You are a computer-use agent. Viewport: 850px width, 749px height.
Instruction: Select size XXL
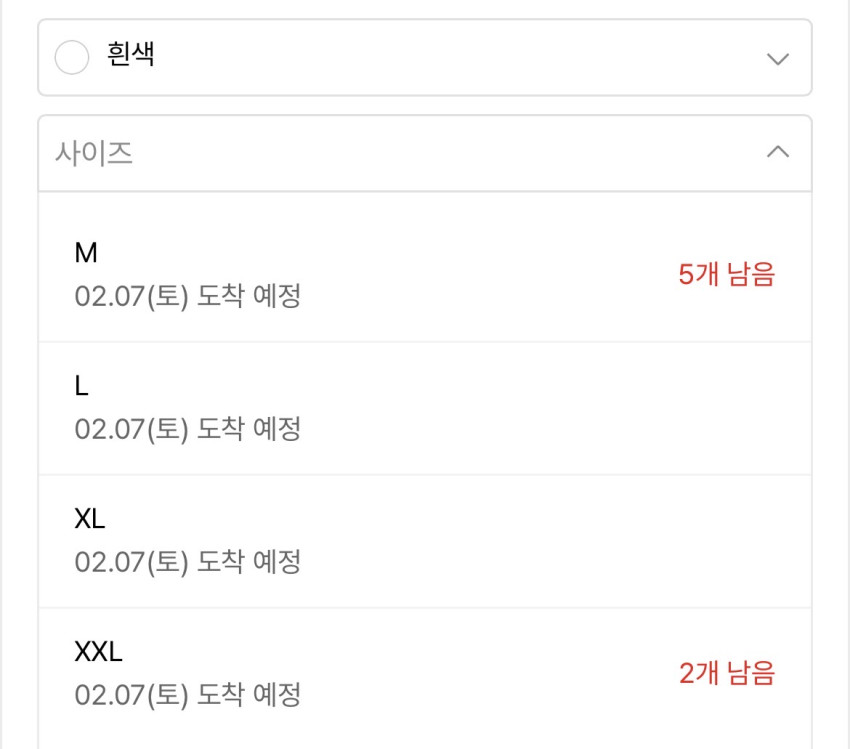click(424, 673)
